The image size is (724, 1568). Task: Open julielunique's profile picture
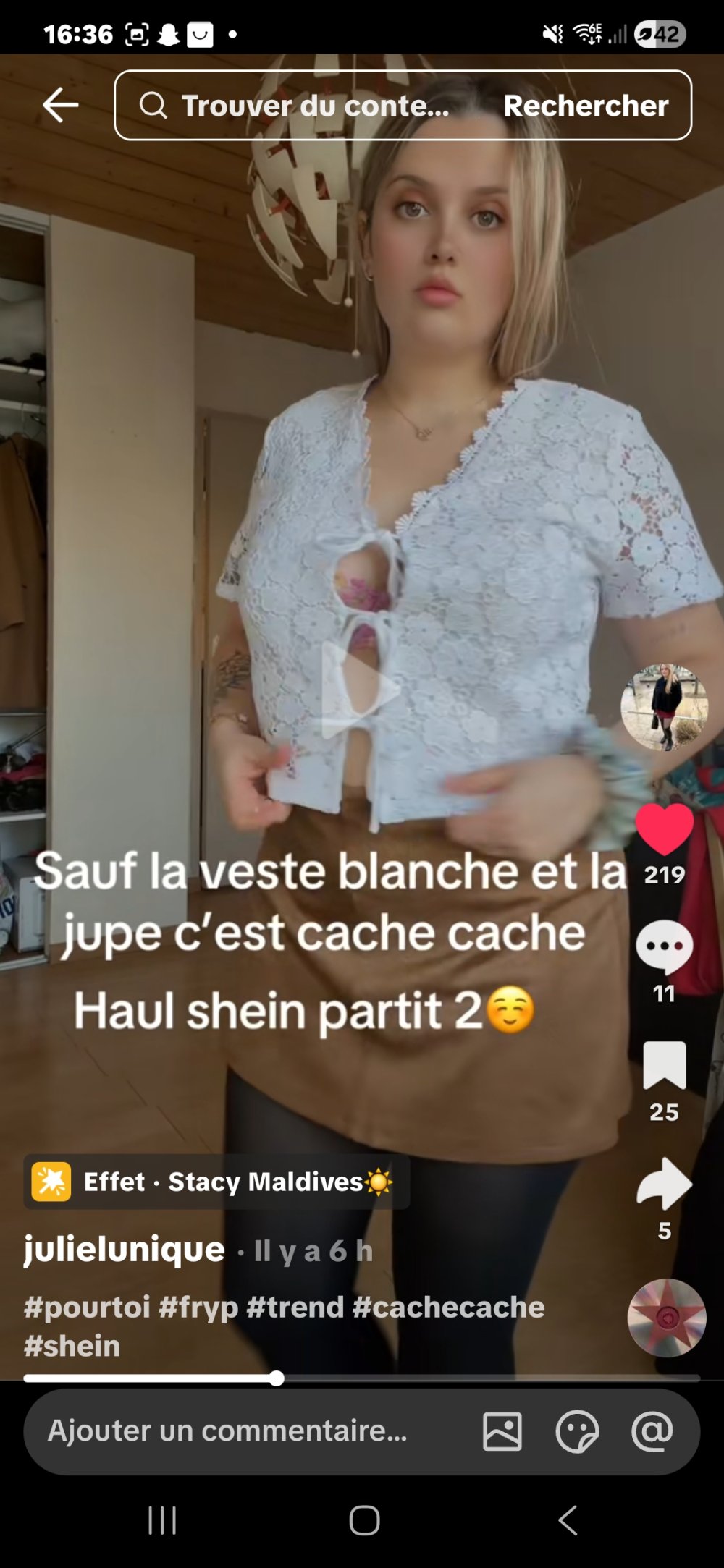point(664,707)
